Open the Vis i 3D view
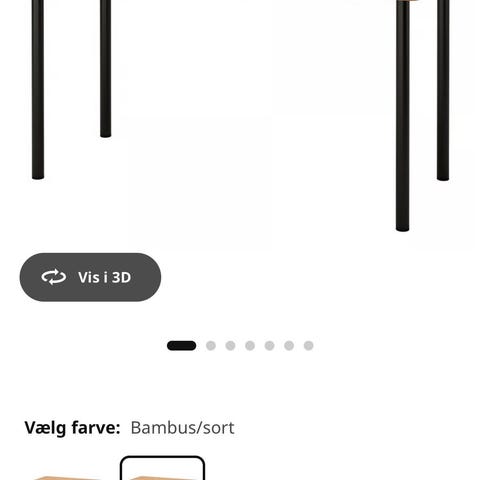 90,277
